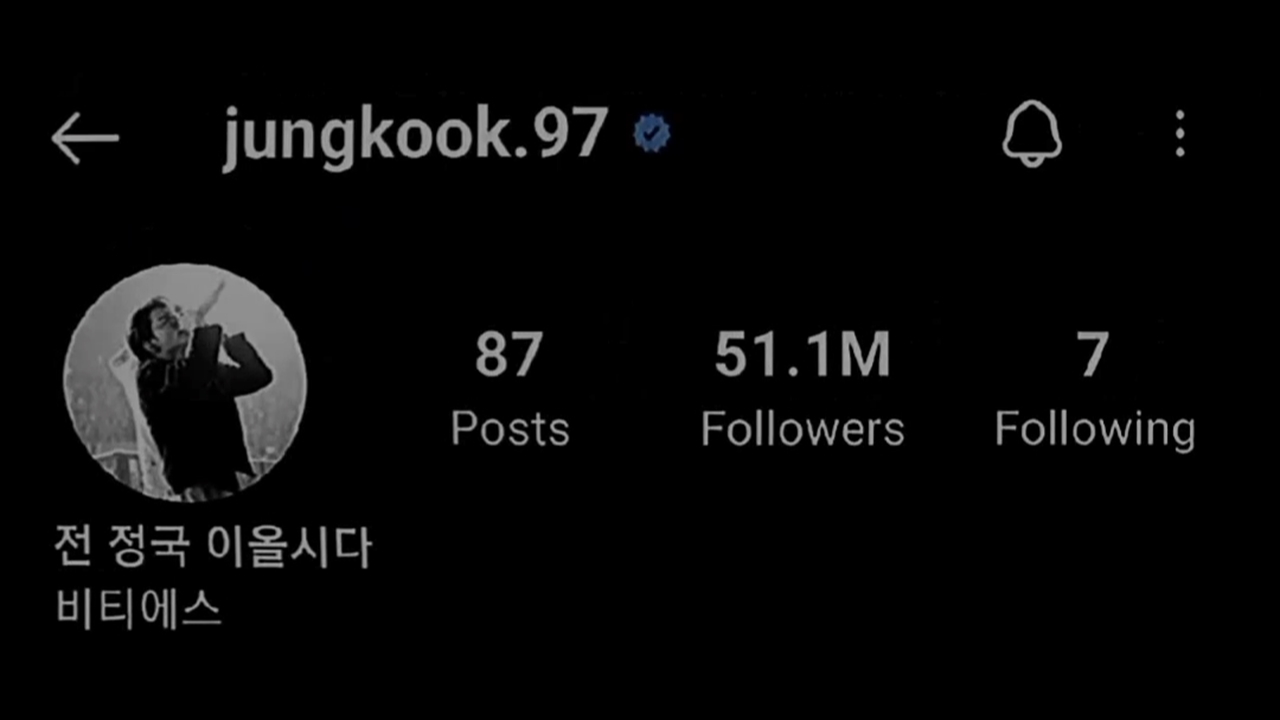Open the 51.1M Followers list
The height and width of the screenshot is (720, 1280).
pyautogui.click(x=802, y=392)
